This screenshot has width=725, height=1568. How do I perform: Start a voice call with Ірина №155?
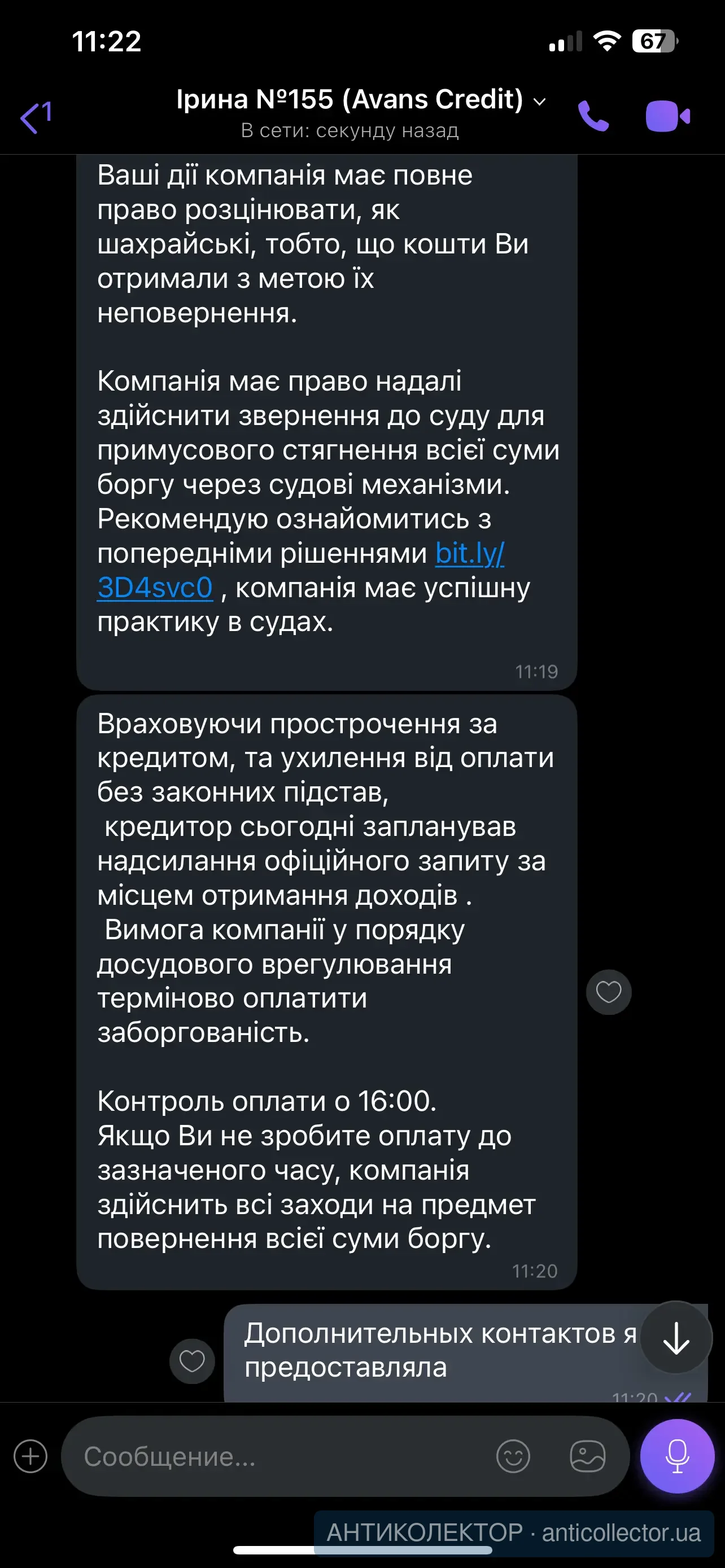pos(592,116)
